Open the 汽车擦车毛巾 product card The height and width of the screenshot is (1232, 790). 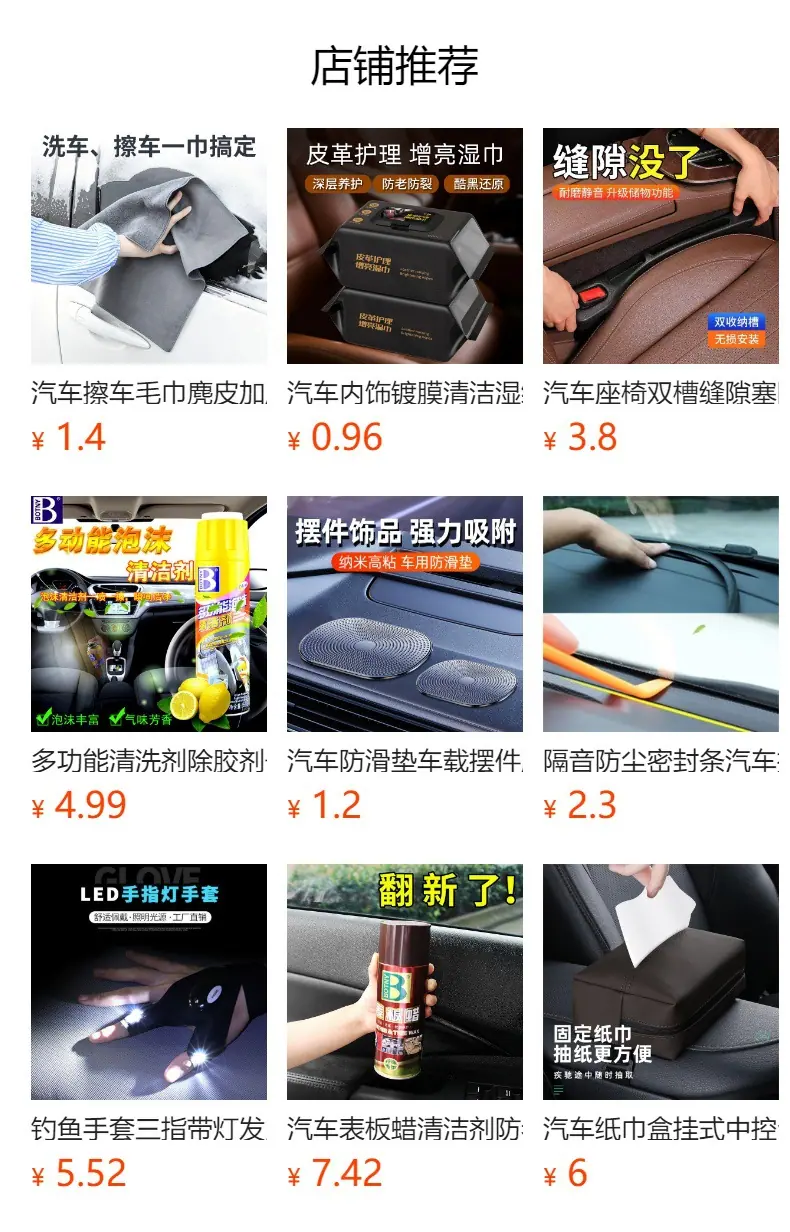coord(149,292)
